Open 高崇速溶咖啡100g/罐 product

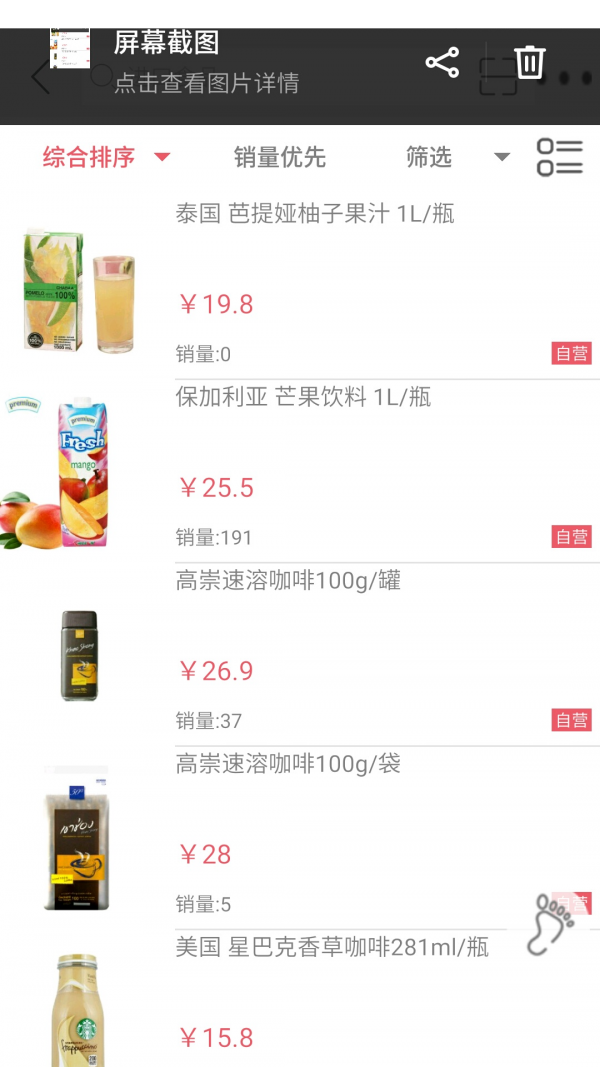(288, 580)
